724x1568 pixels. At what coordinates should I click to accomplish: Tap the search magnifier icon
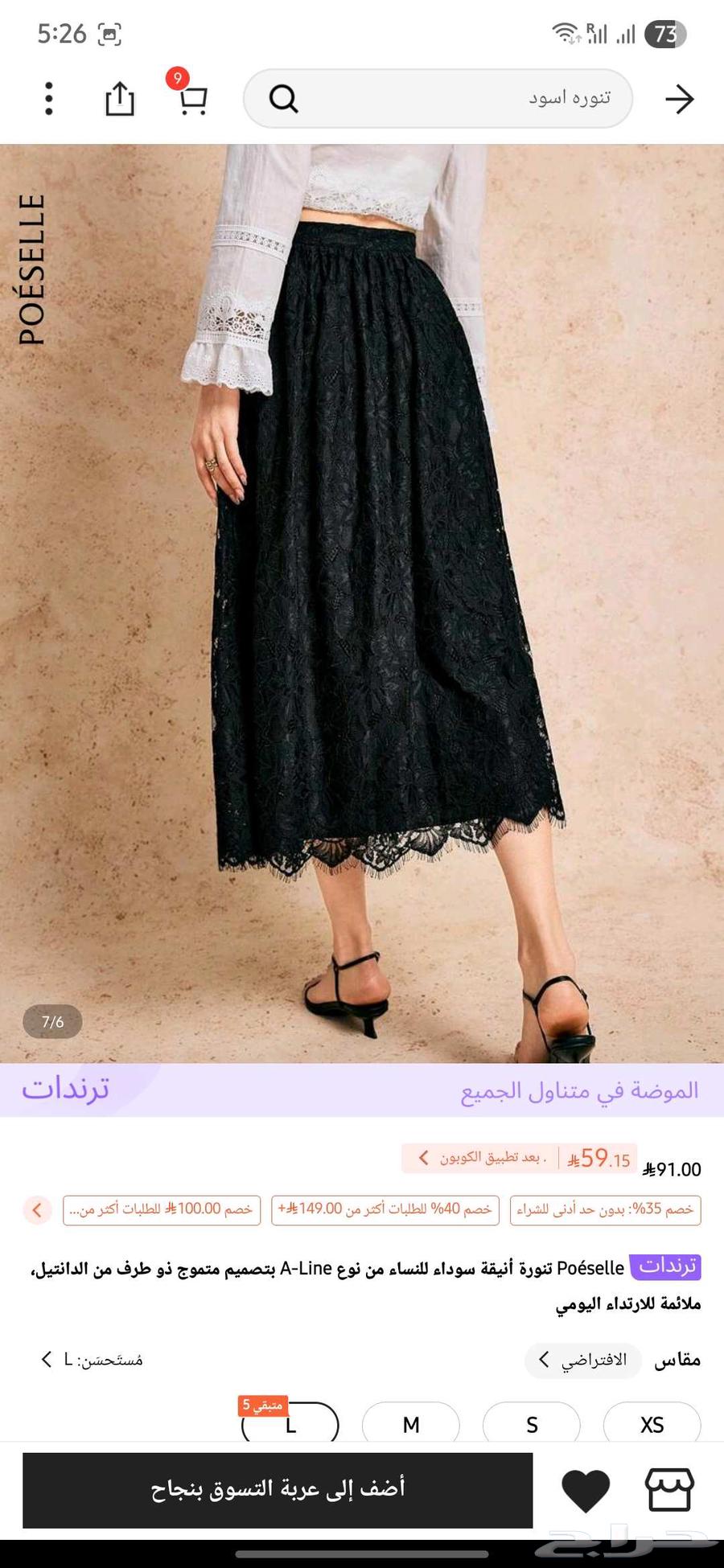(x=283, y=98)
